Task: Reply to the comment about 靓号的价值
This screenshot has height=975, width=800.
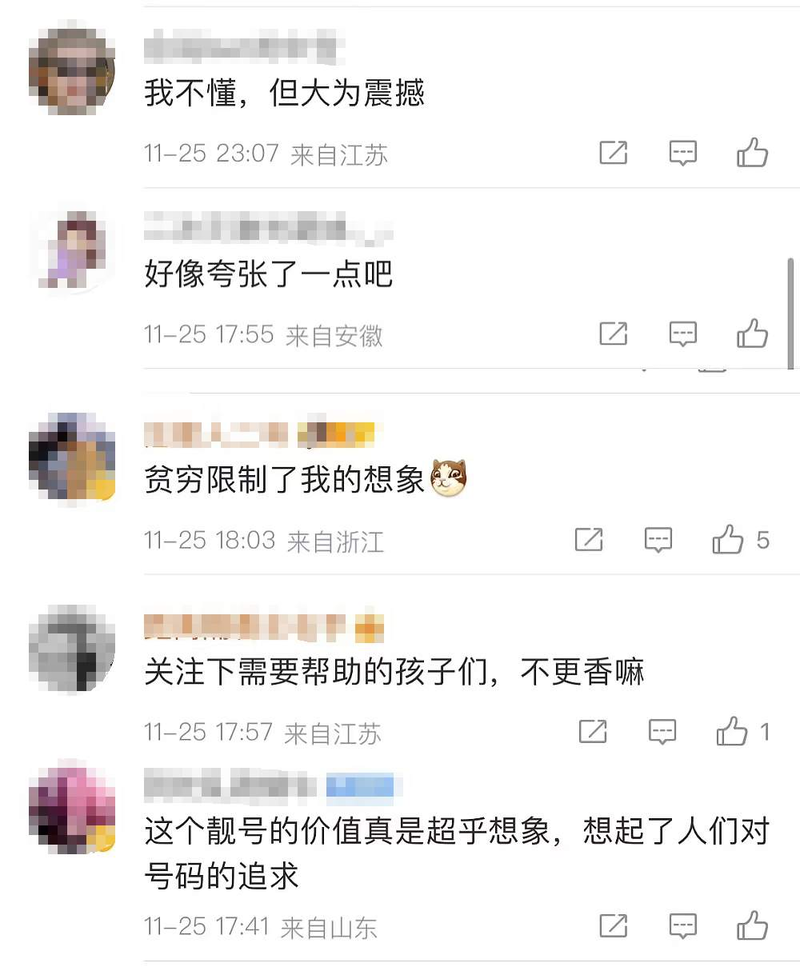Action: coord(683,926)
